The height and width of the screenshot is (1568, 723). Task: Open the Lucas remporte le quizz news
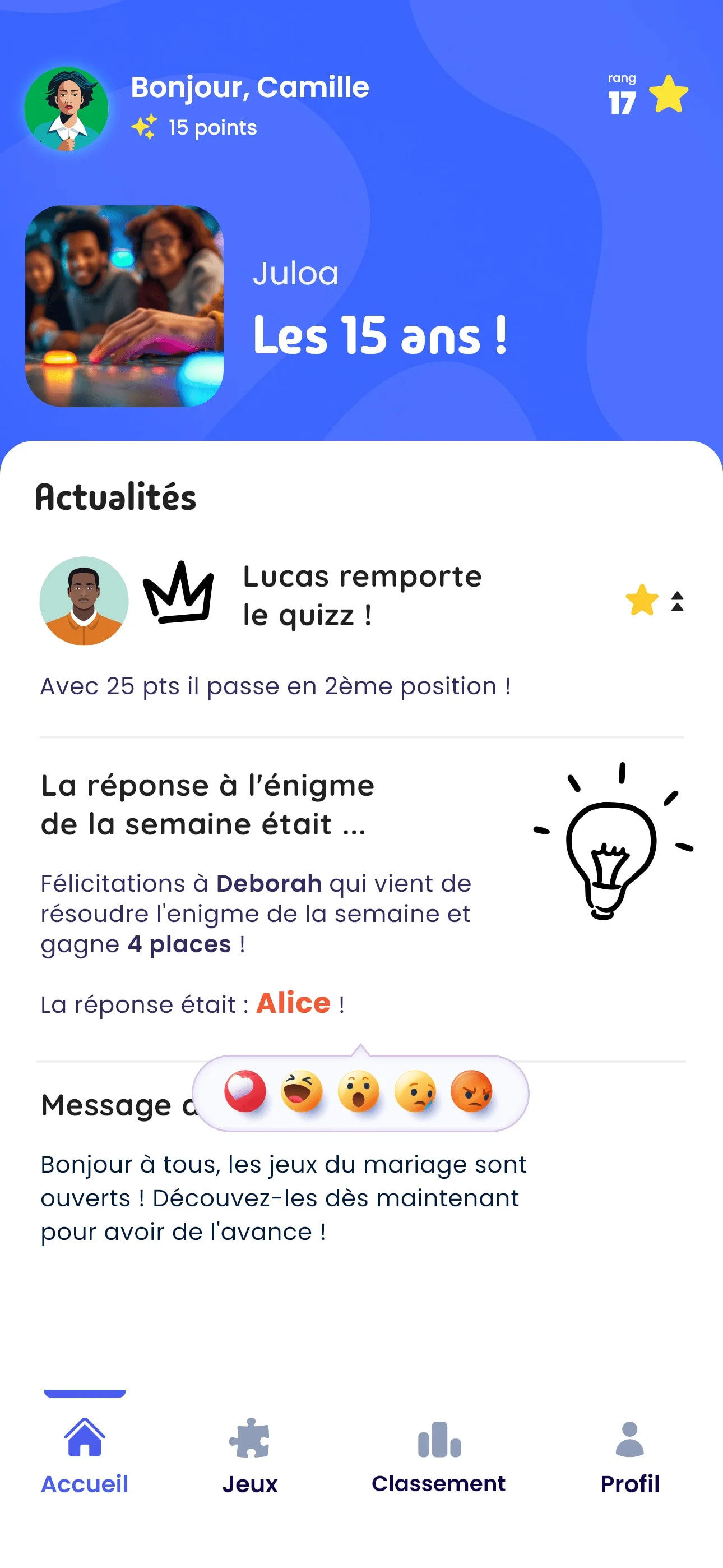click(x=361, y=596)
